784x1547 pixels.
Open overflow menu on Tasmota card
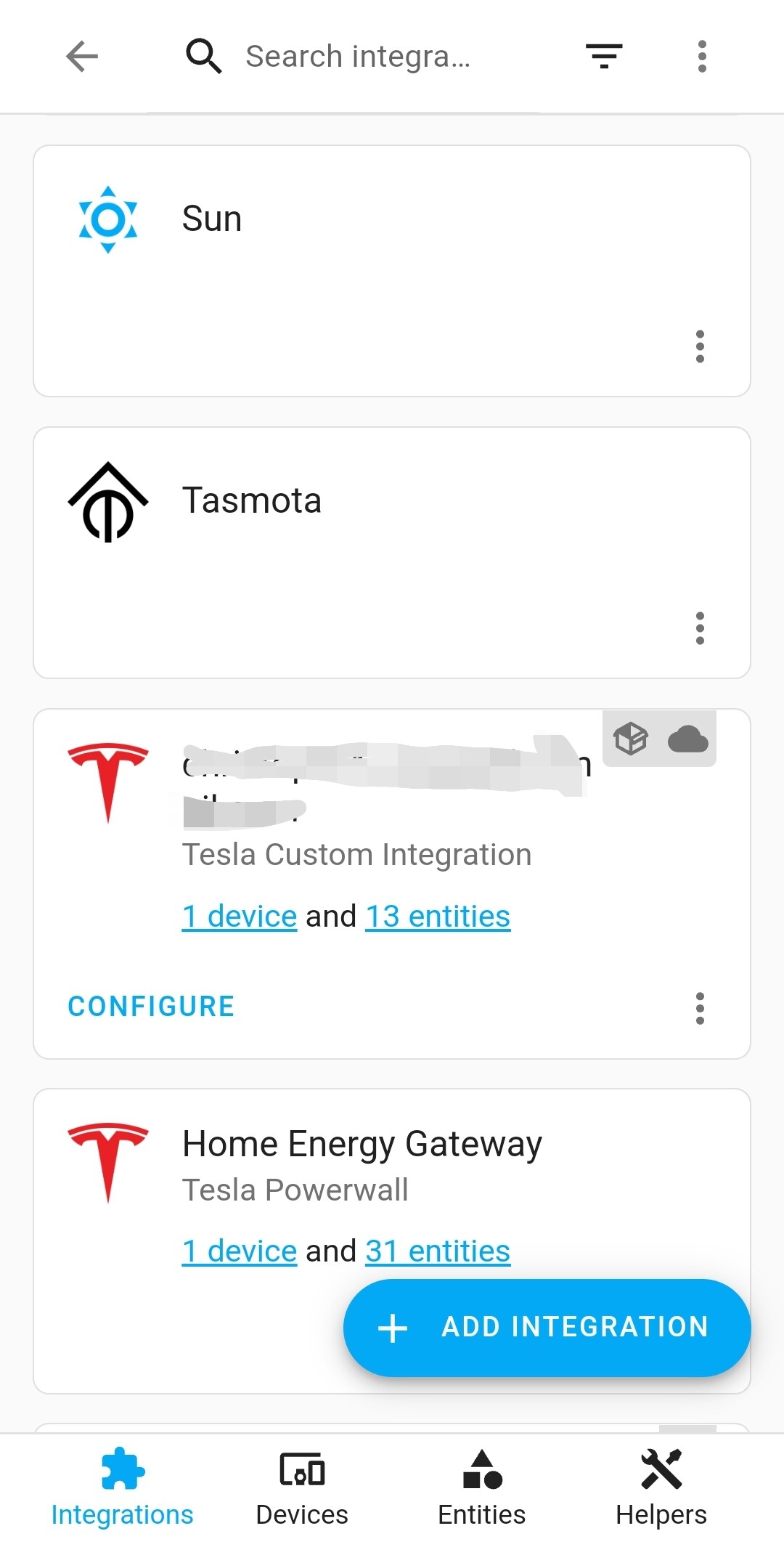point(700,629)
